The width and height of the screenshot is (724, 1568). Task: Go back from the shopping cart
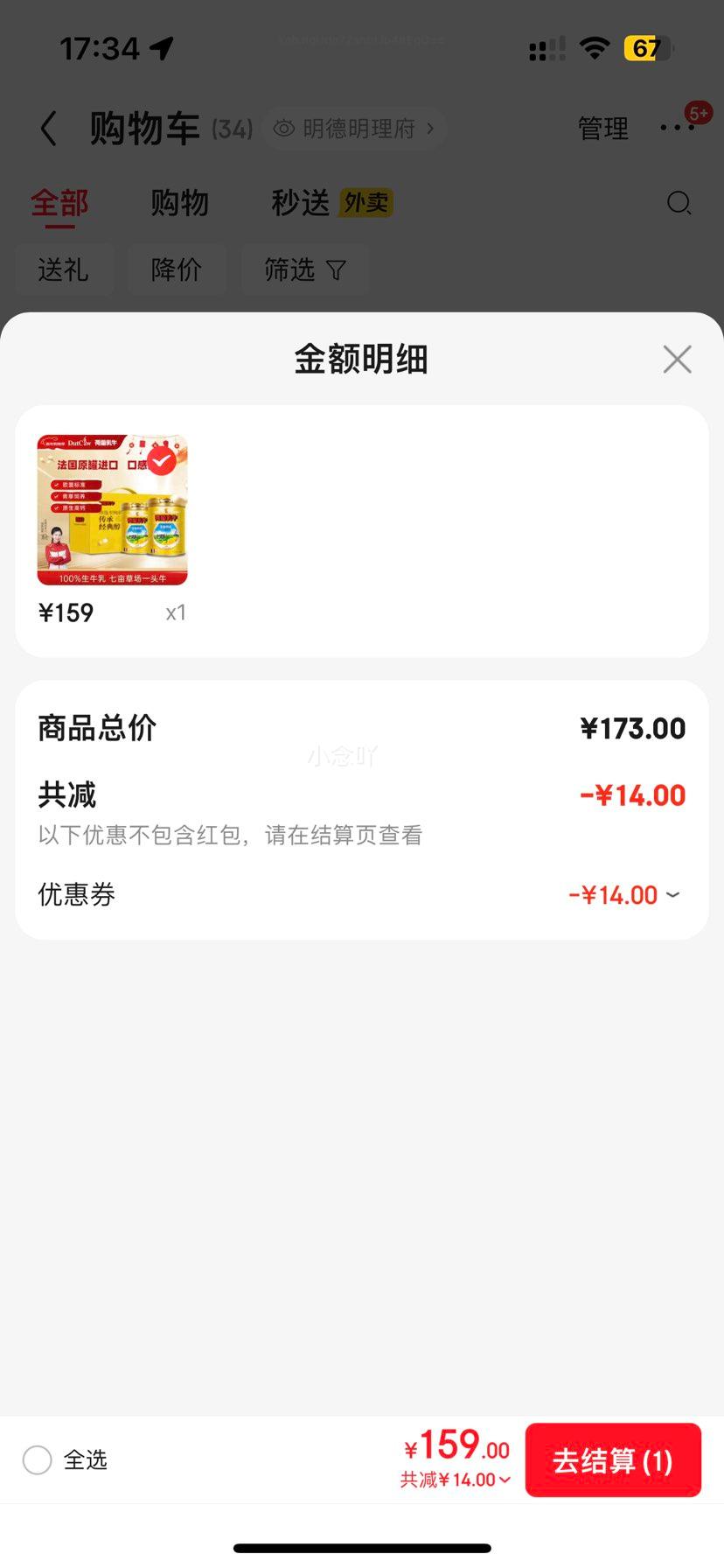[49, 129]
